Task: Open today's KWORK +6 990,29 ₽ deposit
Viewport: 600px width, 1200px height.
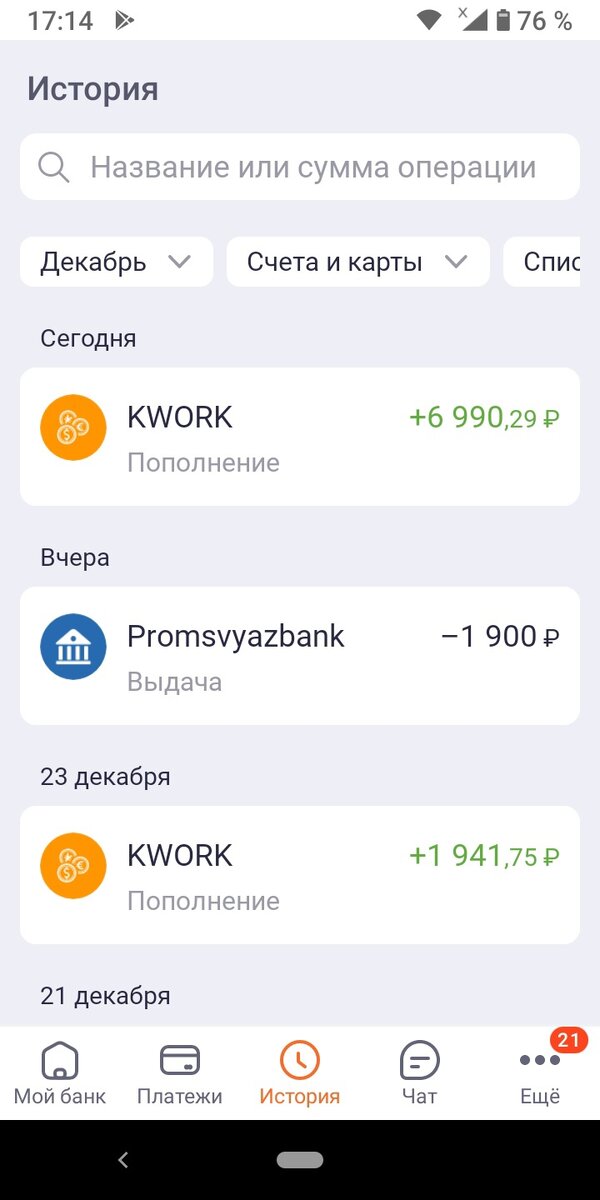Action: point(300,437)
